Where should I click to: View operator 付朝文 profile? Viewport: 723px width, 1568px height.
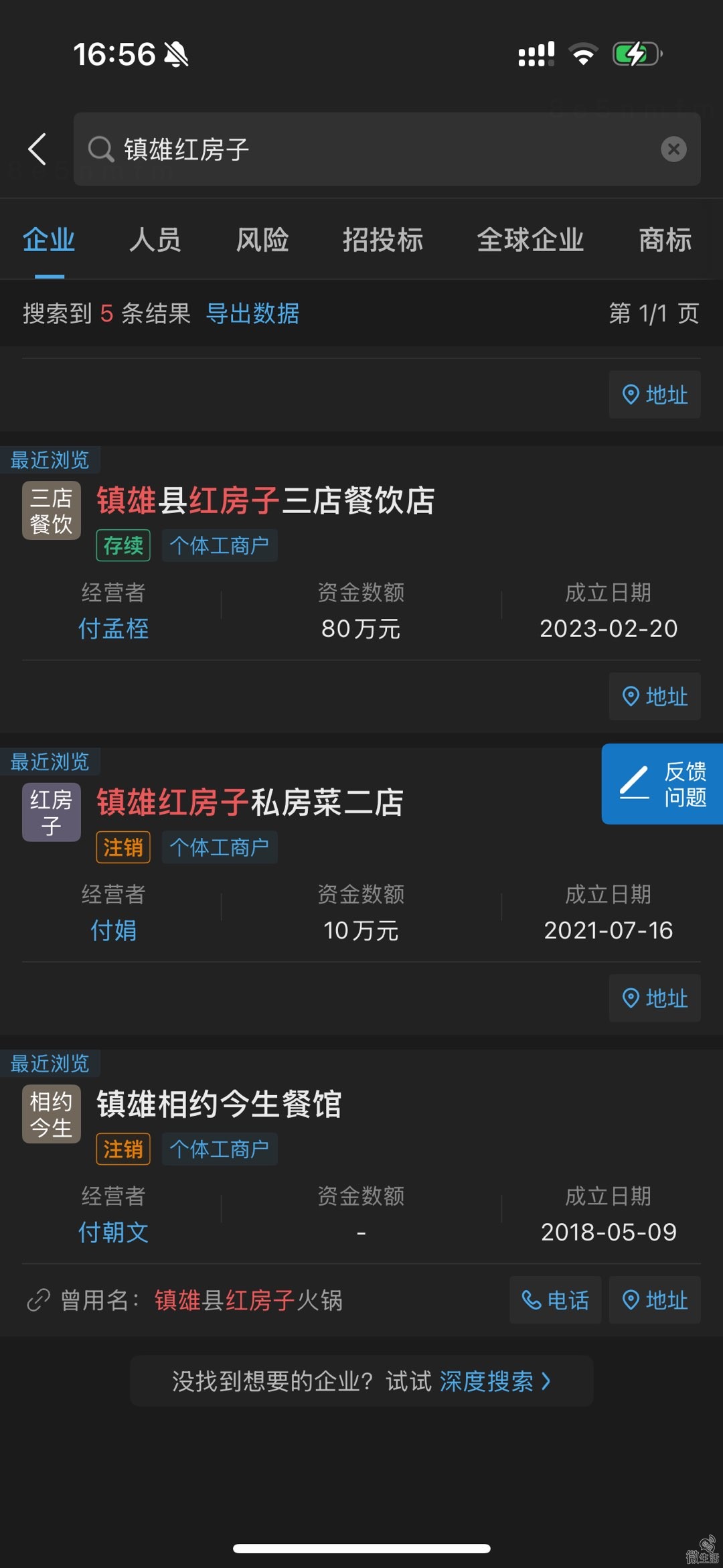[113, 1232]
